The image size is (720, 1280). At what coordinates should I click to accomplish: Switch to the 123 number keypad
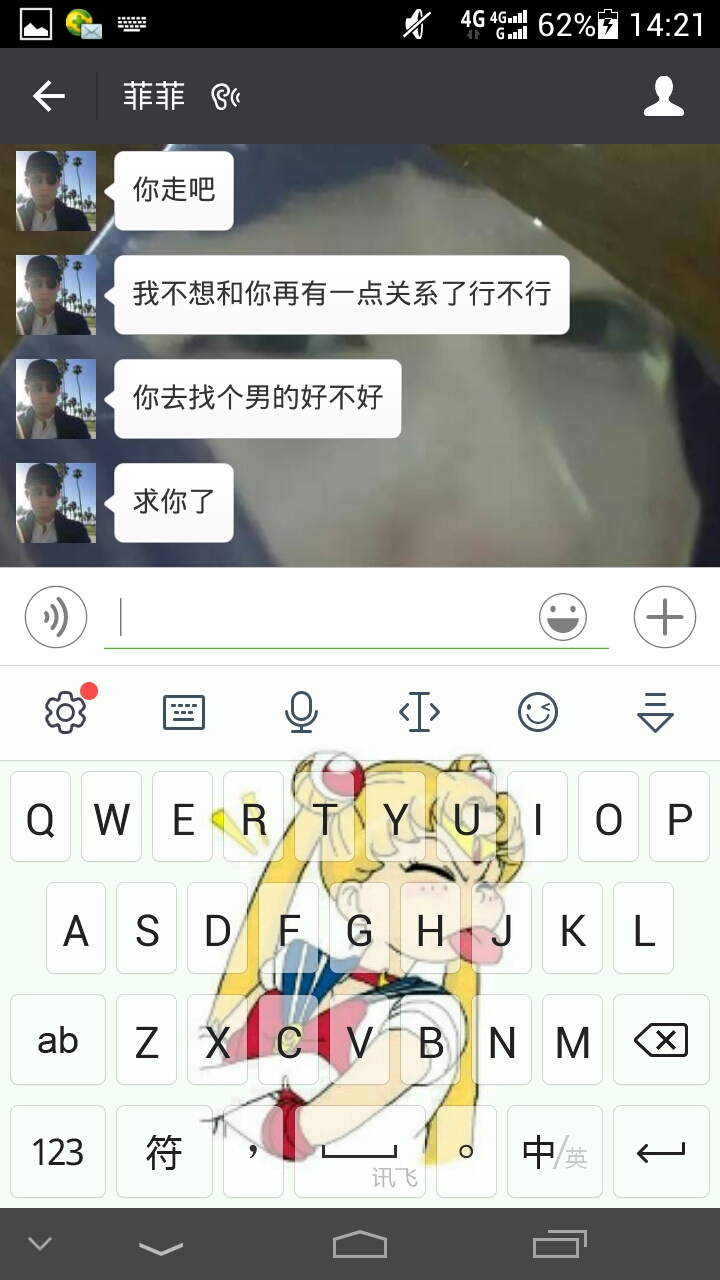click(x=58, y=1152)
